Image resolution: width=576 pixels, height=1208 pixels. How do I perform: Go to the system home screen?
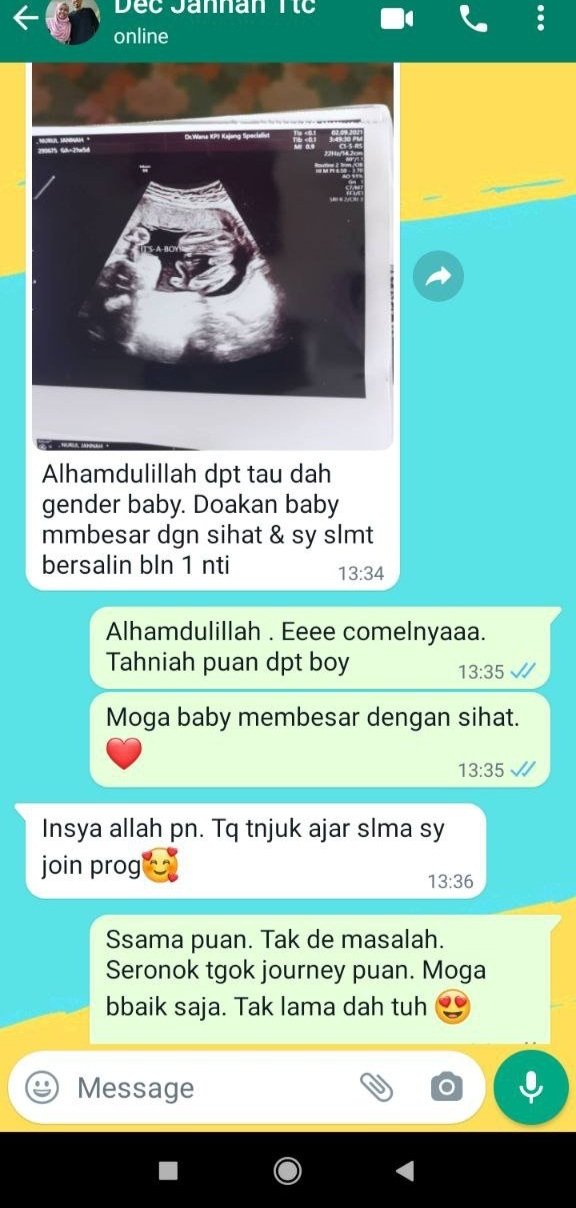(x=288, y=1171)
